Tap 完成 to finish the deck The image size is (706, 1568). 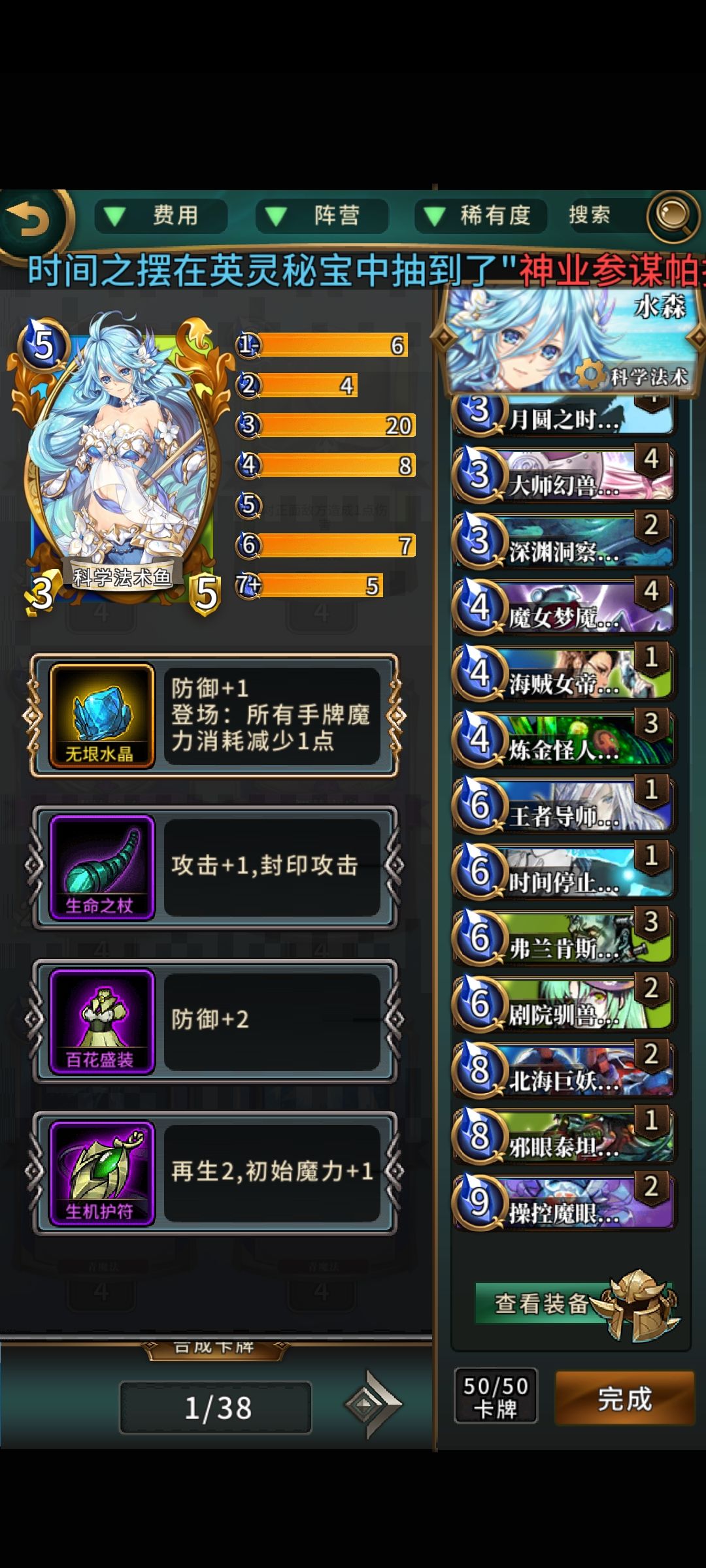[624, 1399]
